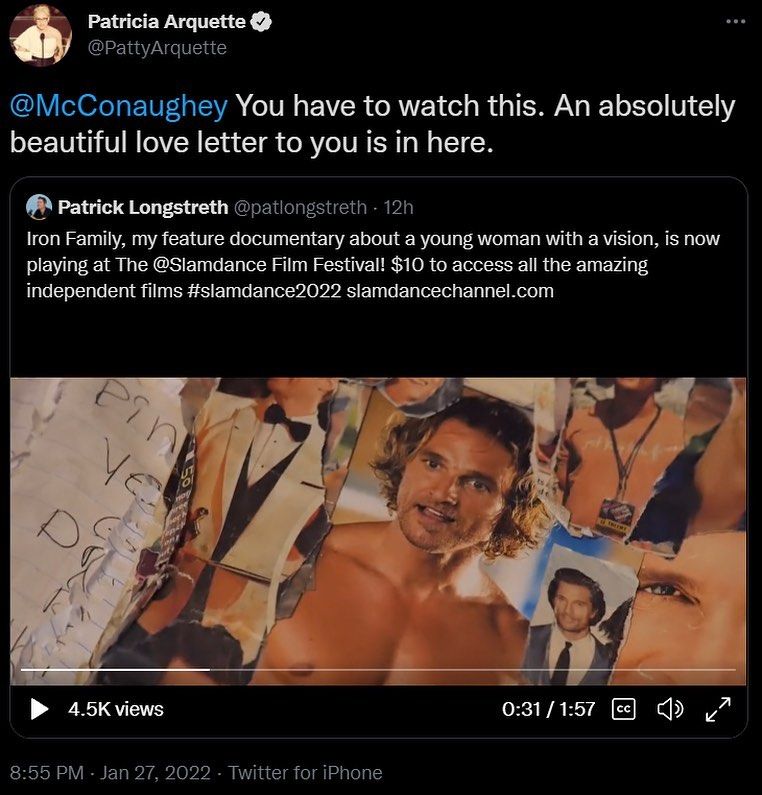Open Patricia Arquette's profile picture
Image resolution: width=762 pixels, height=795 pixels.
(40, 34)
